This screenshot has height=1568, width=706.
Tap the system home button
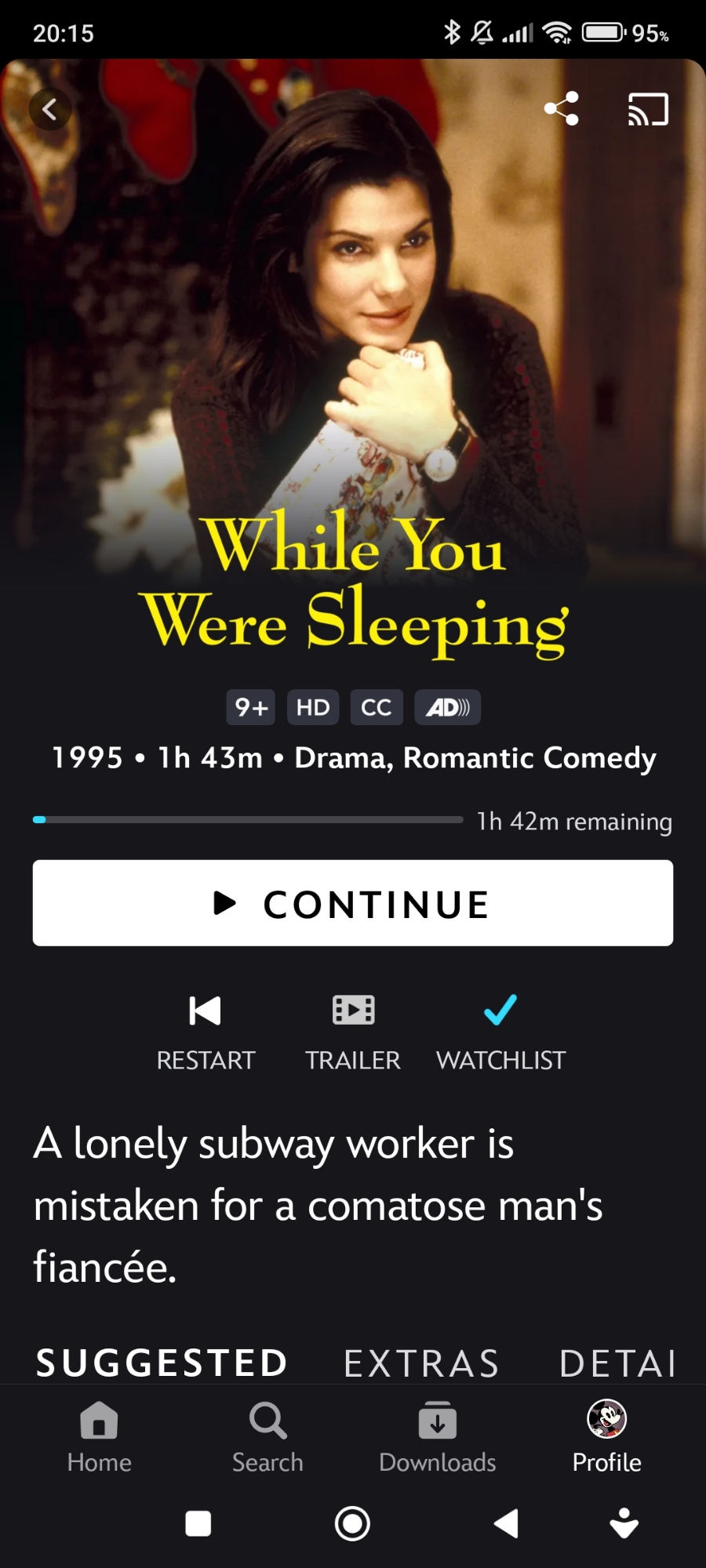(352, 1523)
